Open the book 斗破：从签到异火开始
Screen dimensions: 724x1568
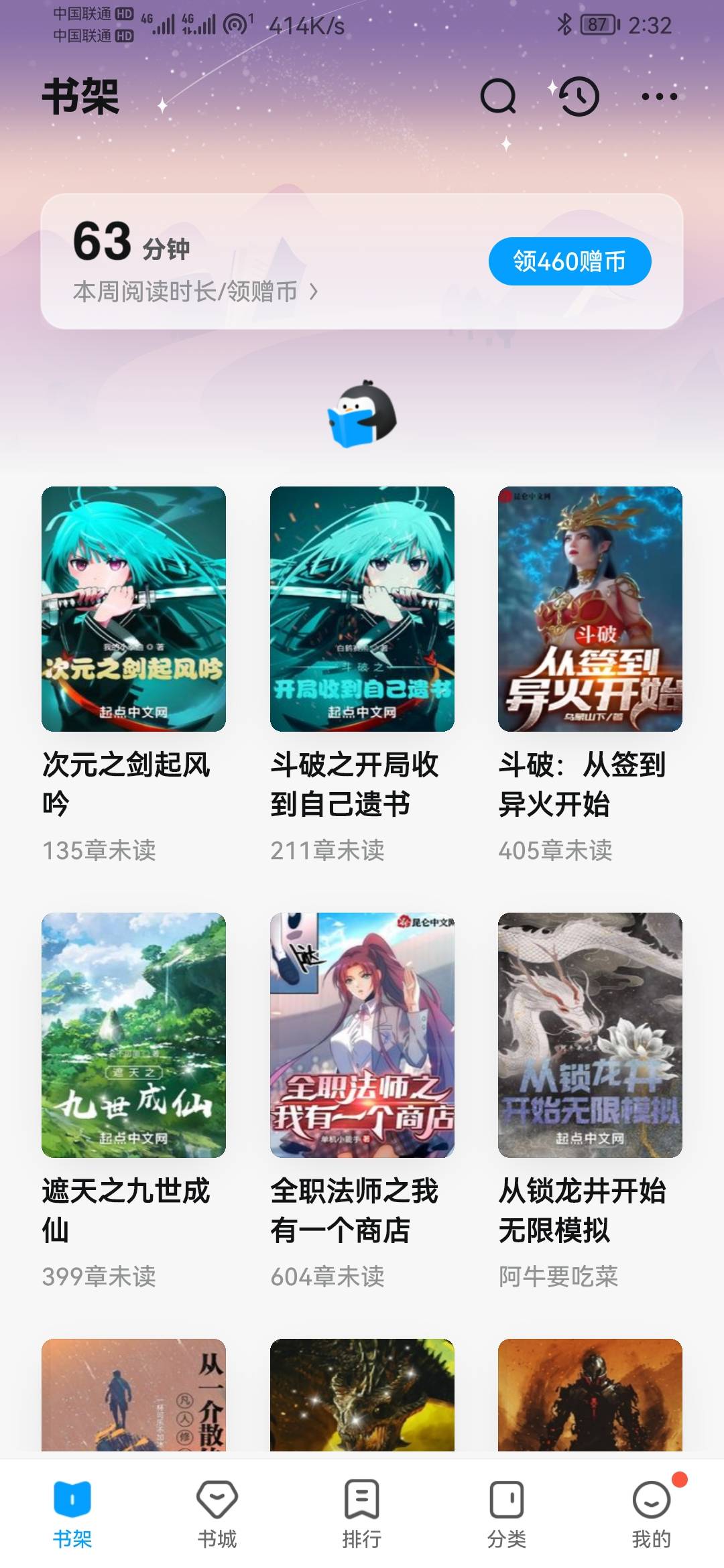pos(590,608)
